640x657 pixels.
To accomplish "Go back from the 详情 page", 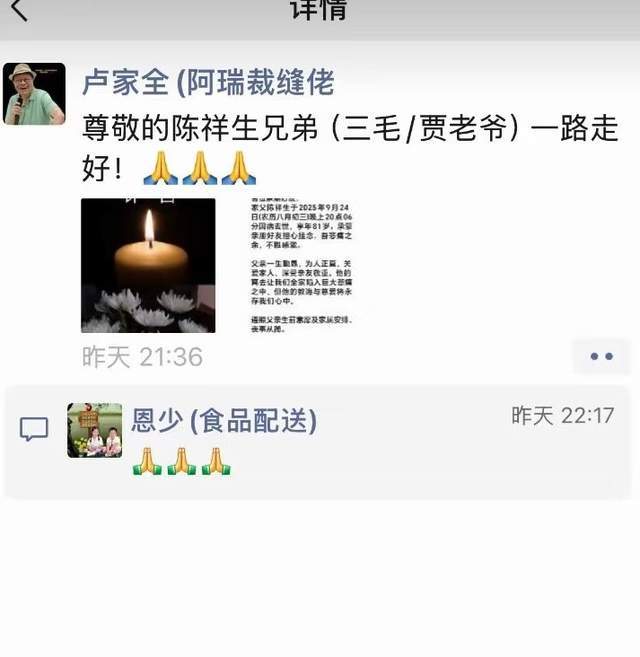I will [18, 11].
